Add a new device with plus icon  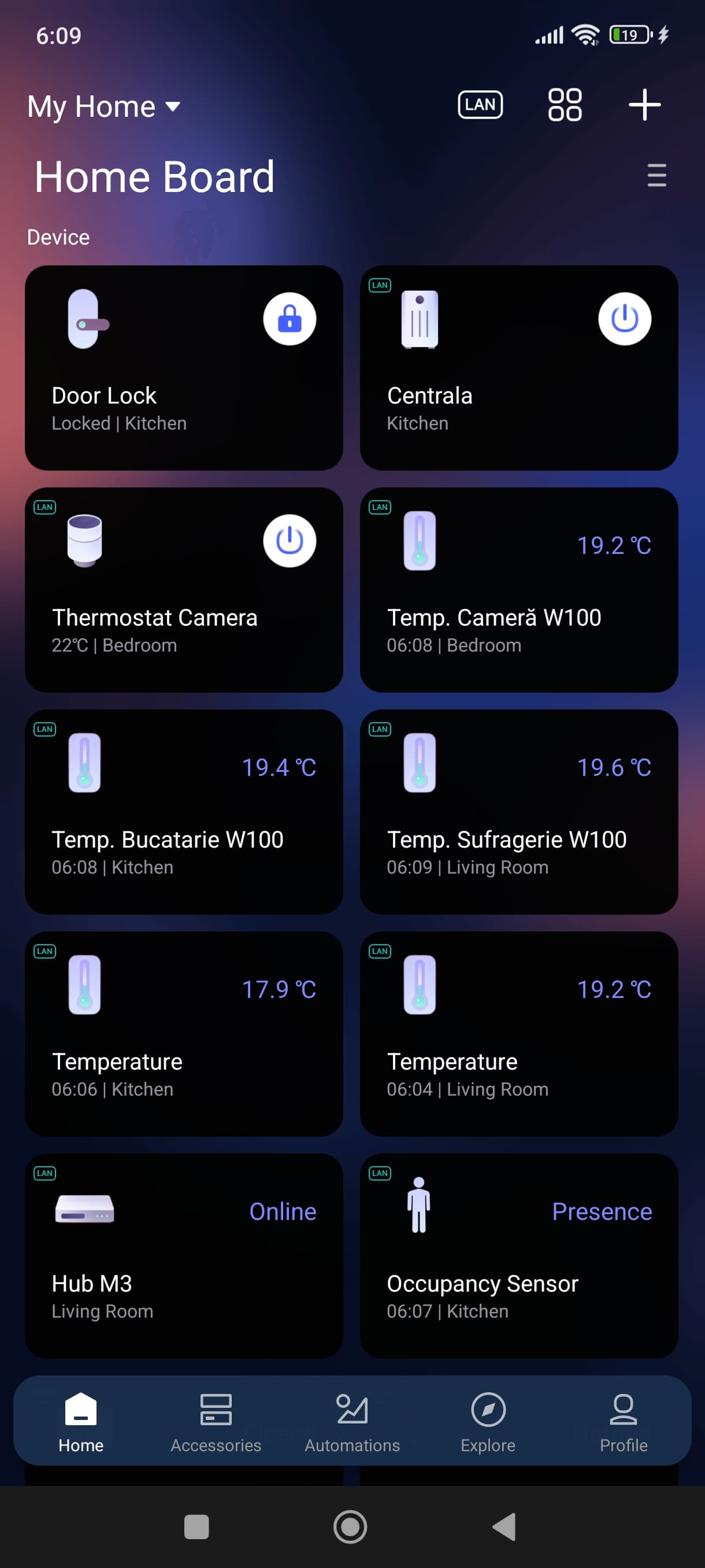click(x=644, y=105)
